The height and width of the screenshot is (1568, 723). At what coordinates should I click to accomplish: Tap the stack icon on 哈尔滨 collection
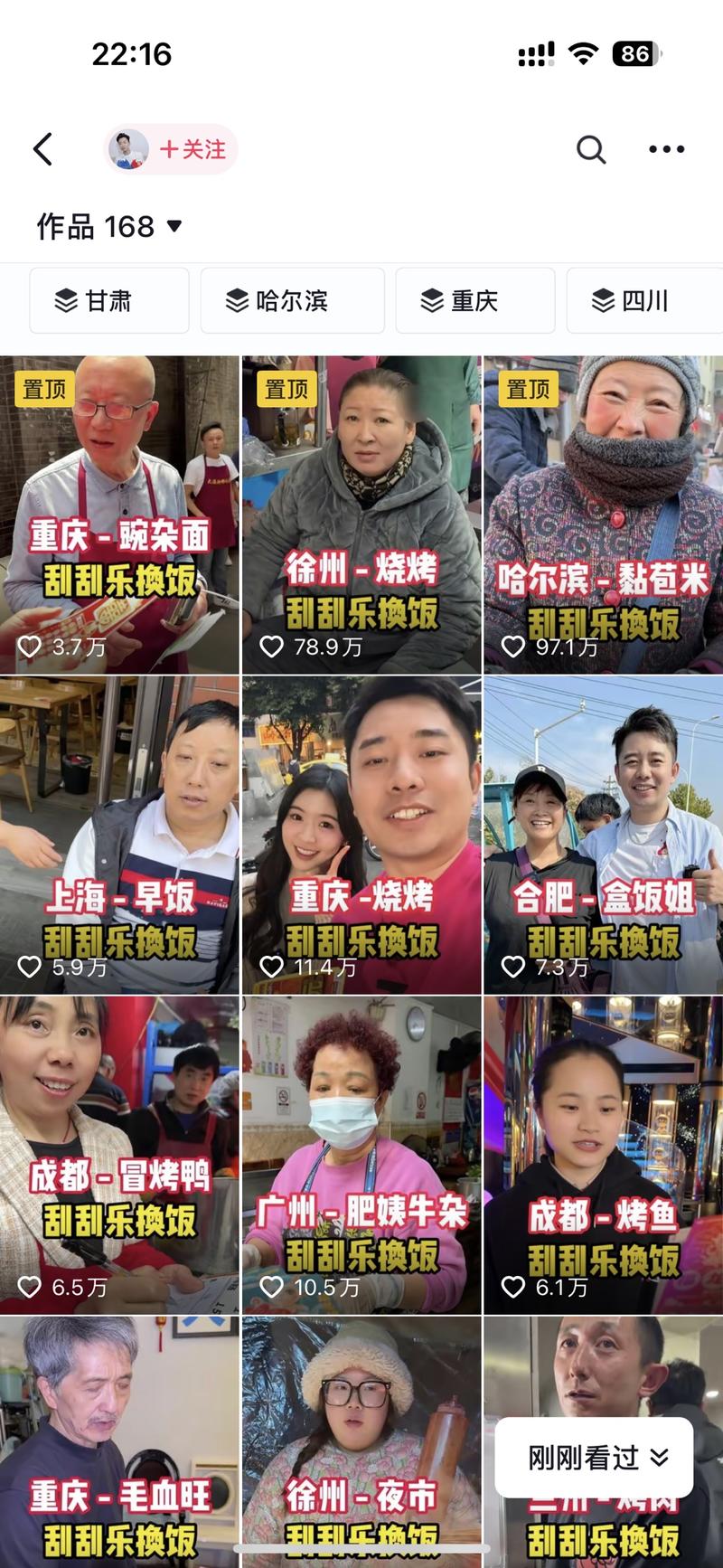point(239,301)
